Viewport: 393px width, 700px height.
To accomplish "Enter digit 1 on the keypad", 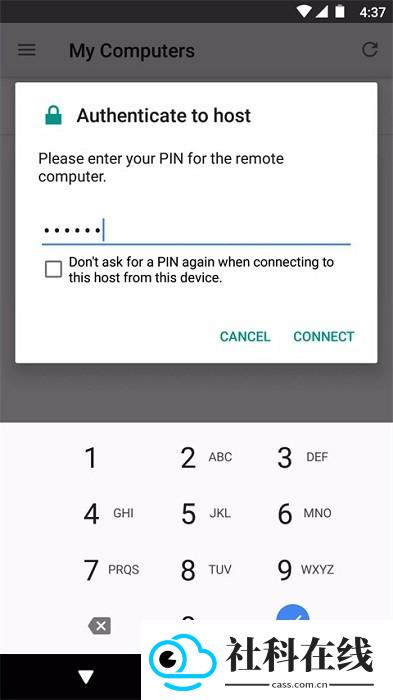I will click(x=91, y=458).
